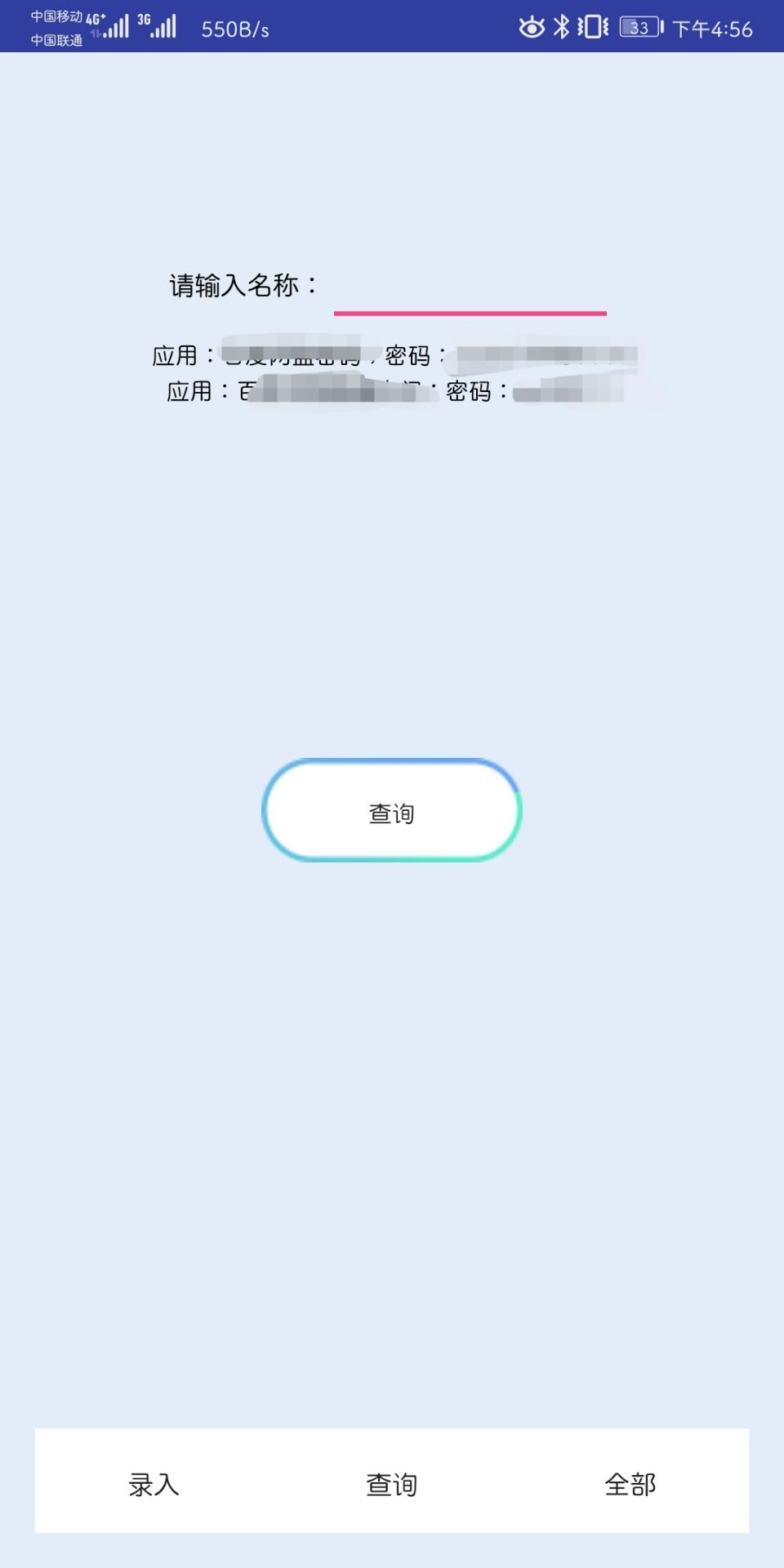Tap the eye-comfort icon in the status bar
Viewport: 784px width, 1568px height.
point(530,27)
